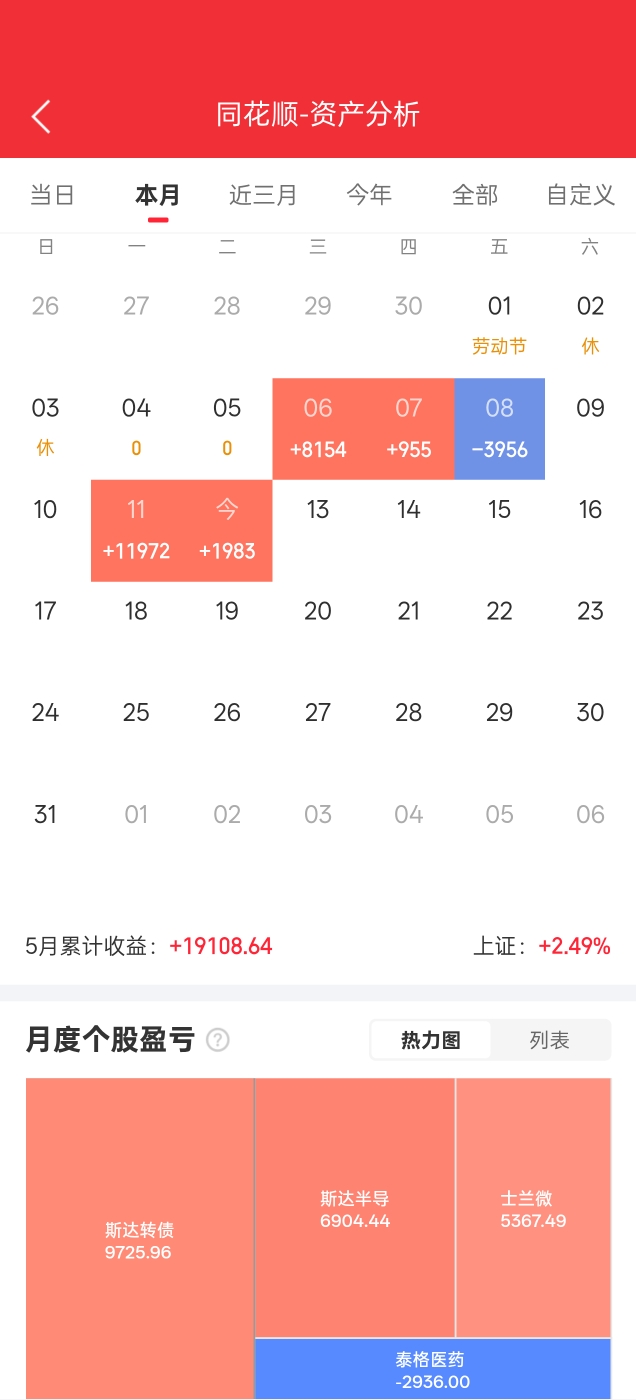Open the 斯达转债 heatmap tile
The height and width of the screenshot is (1400, 636).
(139, 1239)
